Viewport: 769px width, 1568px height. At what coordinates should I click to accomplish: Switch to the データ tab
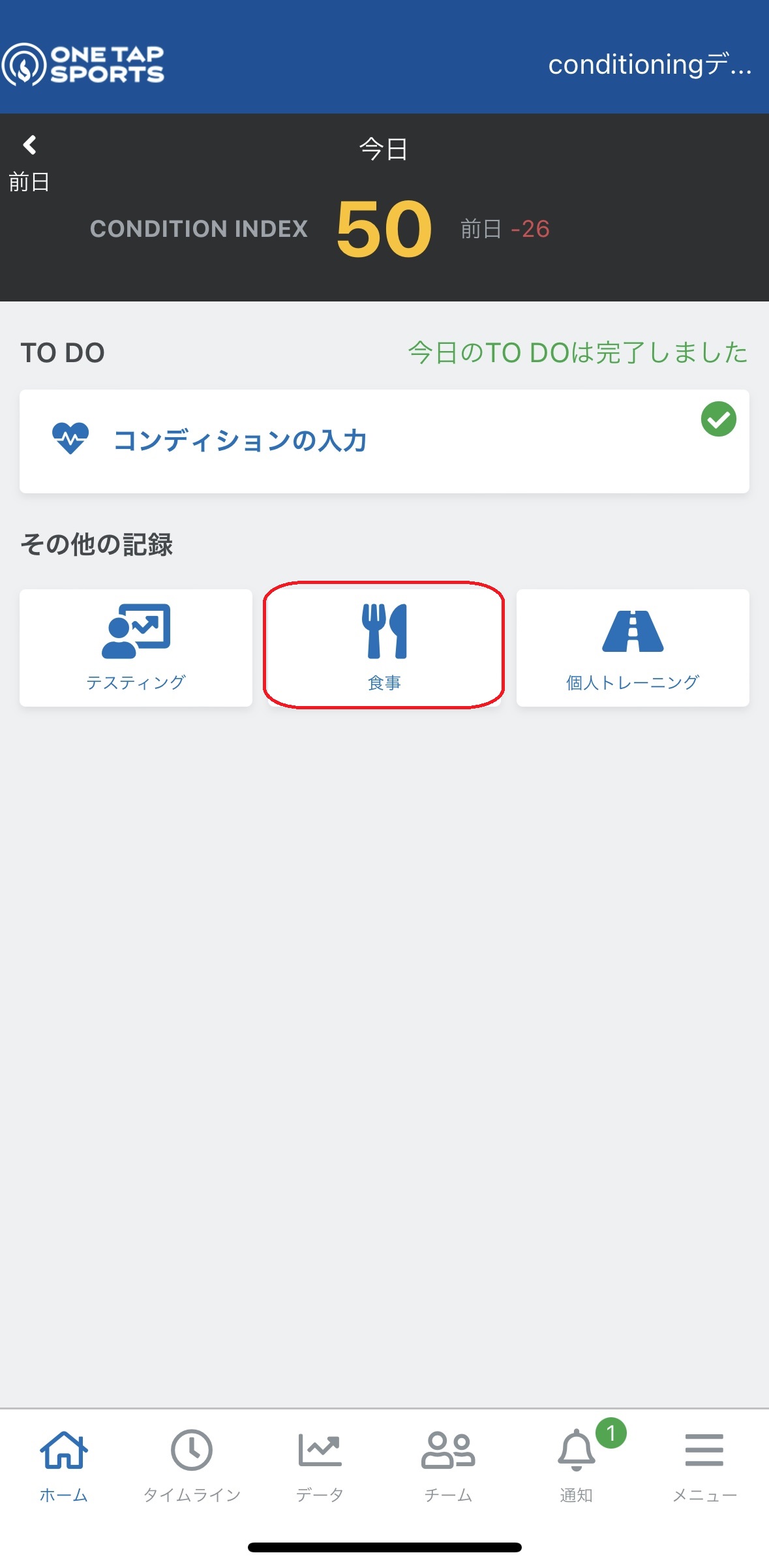tap(320, 1466)
